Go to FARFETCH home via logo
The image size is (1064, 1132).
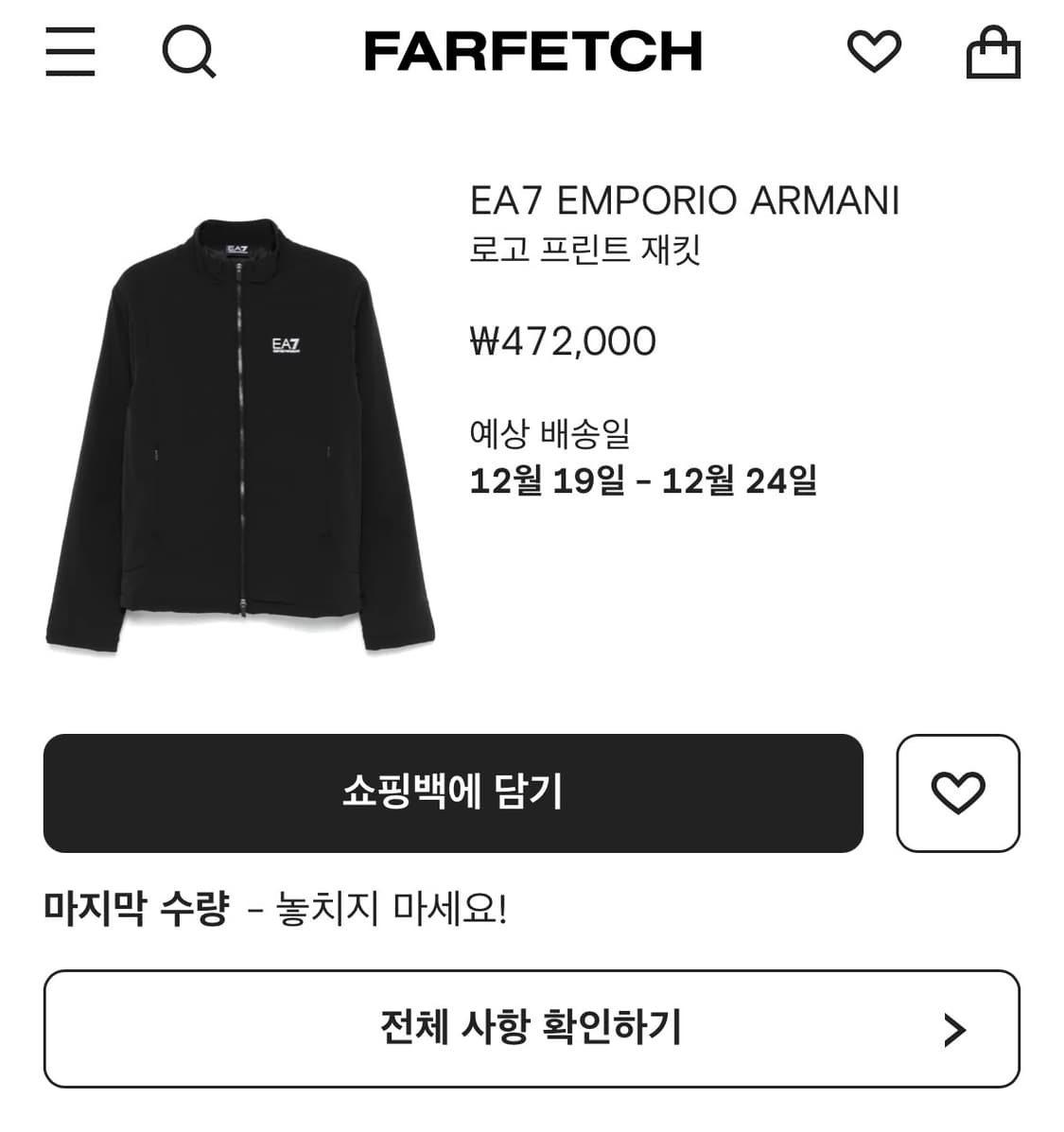click(x=532, y=54)
